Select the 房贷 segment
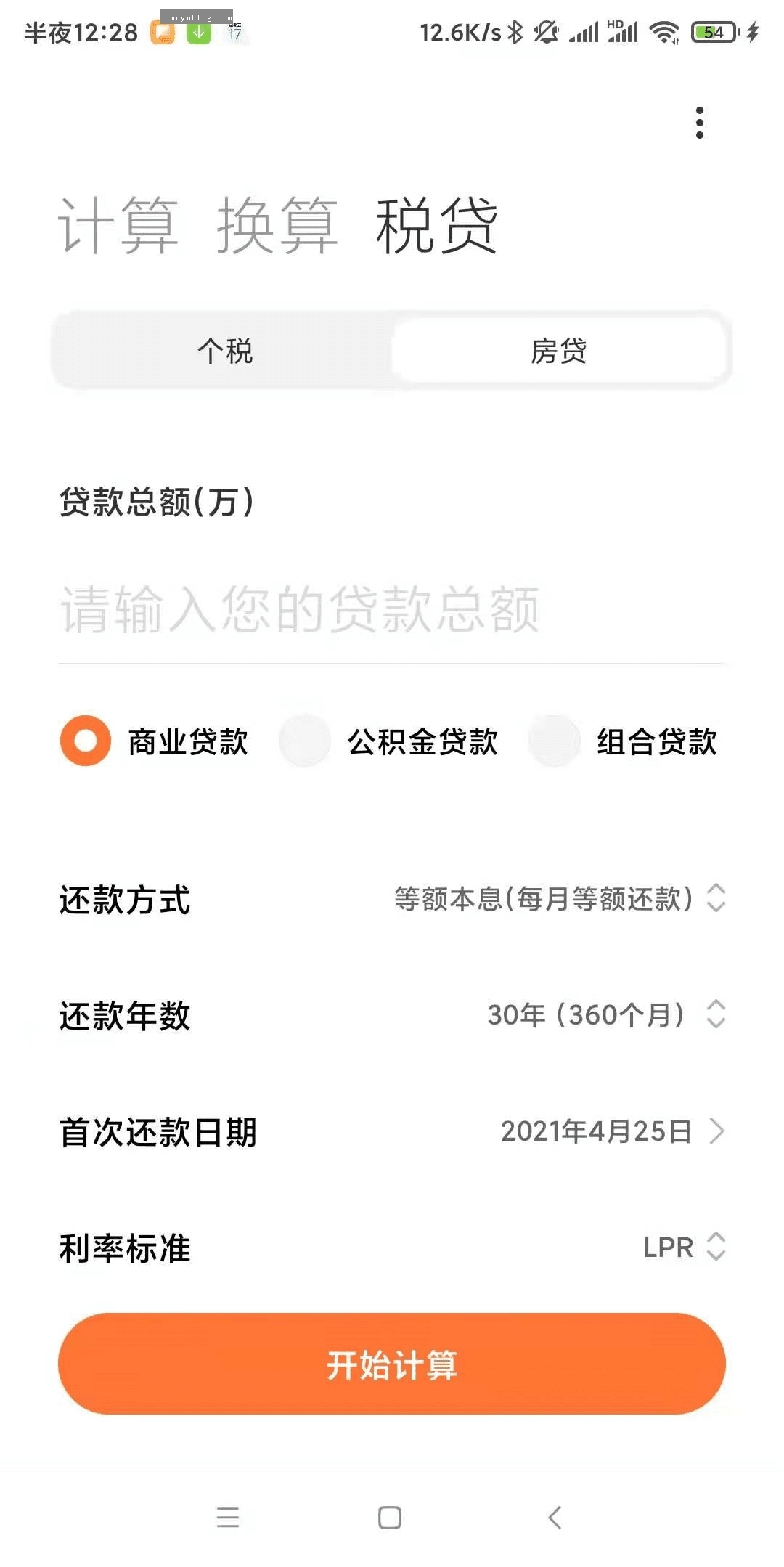 (x=559, y=351)
